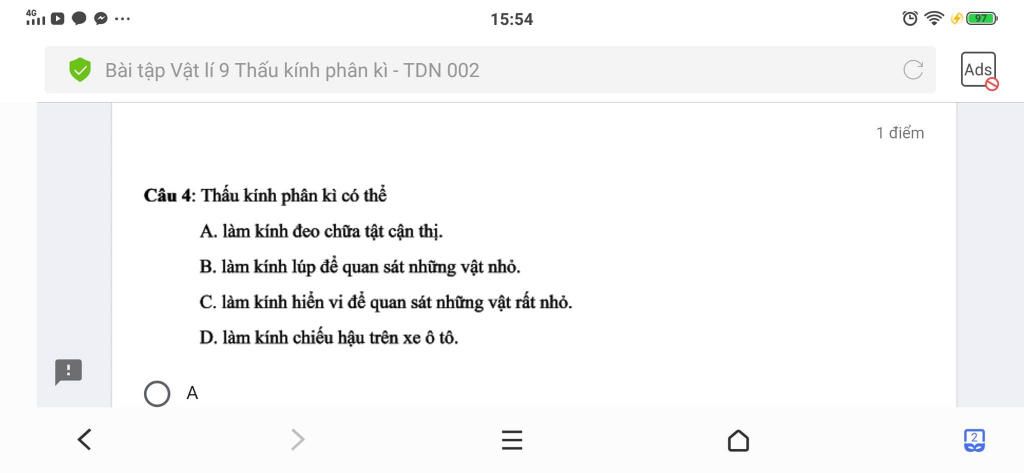The width and height of the screenshot is (1024, 473).
Task: Open the feedback report icon
Action: tap(68, 372)
